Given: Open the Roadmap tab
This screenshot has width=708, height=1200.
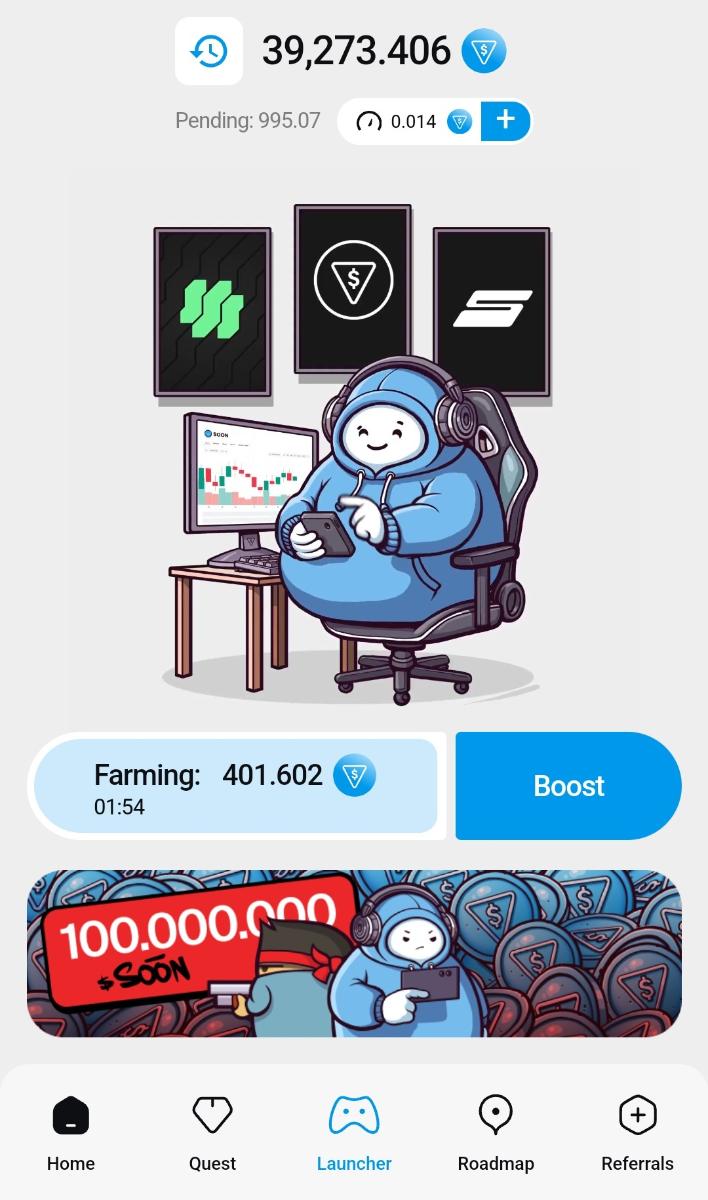Looking at the screenshot, I should 495,1133.
